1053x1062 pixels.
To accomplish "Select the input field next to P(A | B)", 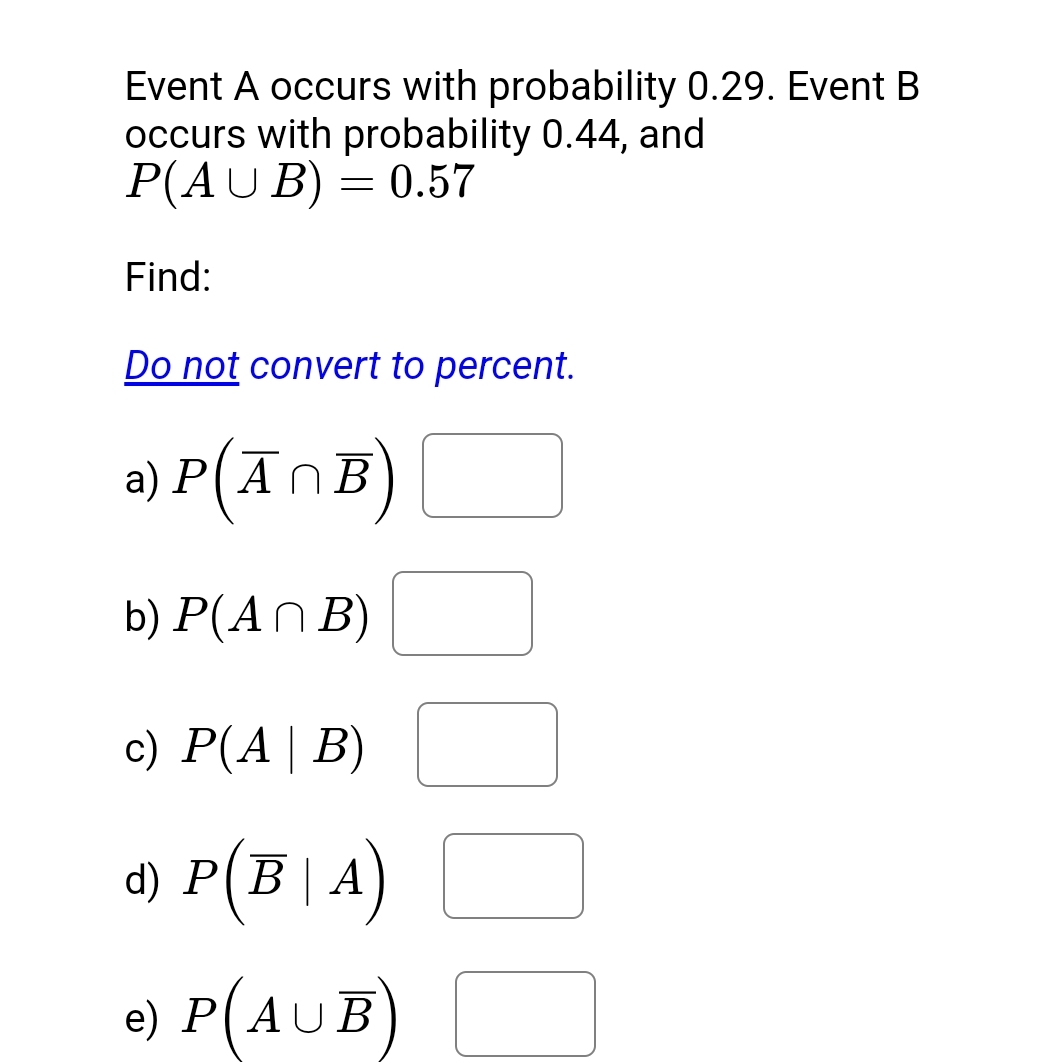I will pos(487,744).
